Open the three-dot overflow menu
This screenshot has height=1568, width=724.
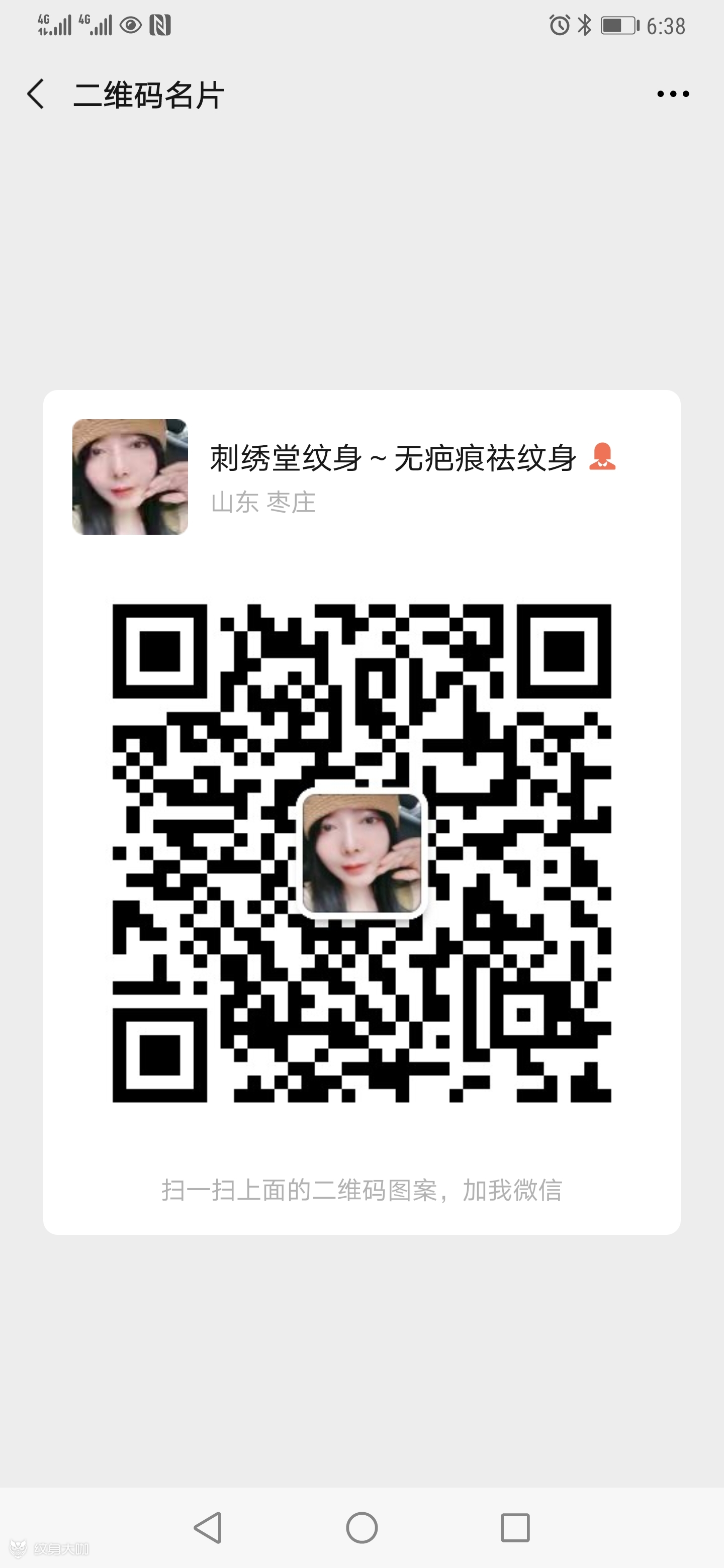[673, 94]
